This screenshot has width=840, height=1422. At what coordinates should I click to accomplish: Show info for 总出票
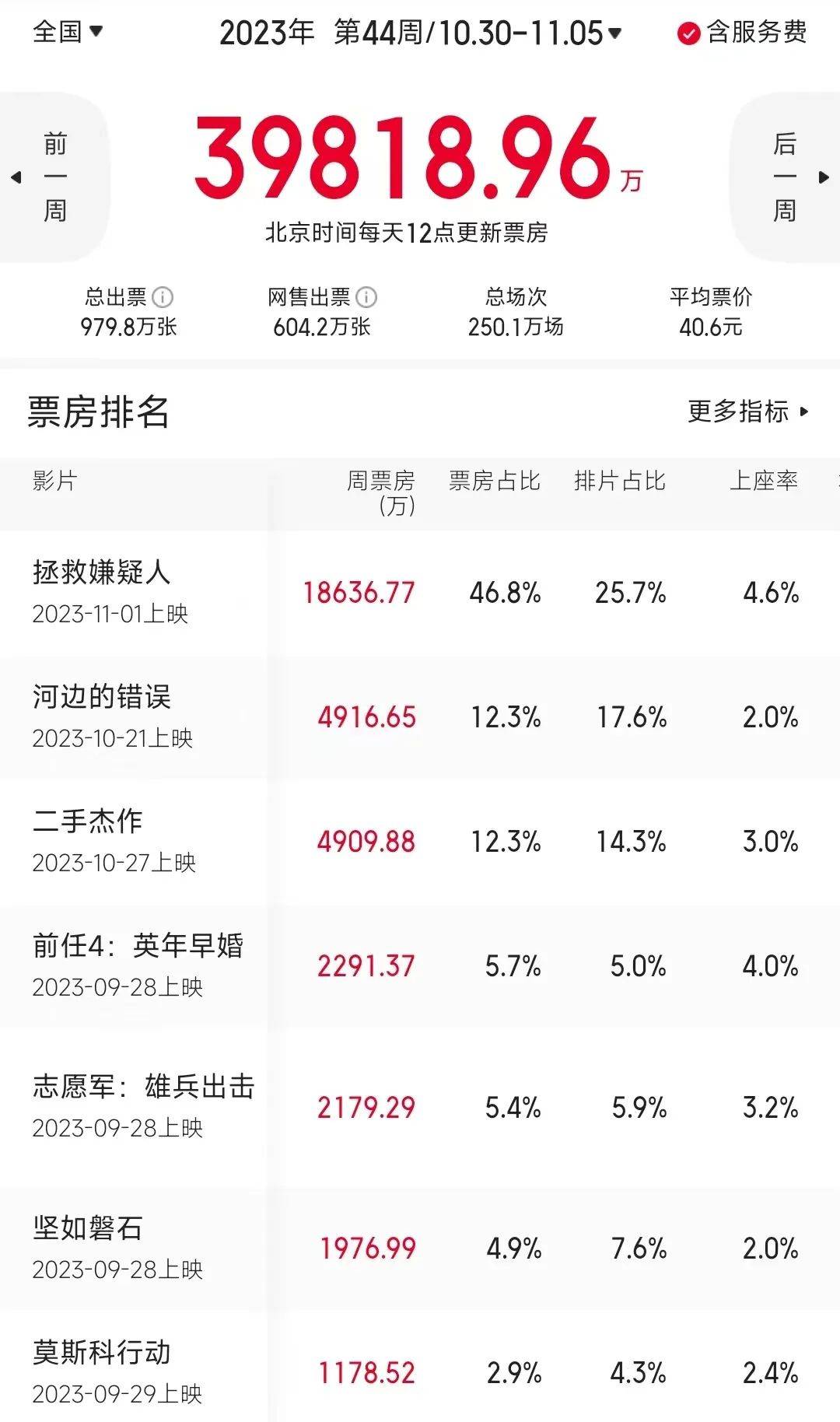[x=163, y=297]
